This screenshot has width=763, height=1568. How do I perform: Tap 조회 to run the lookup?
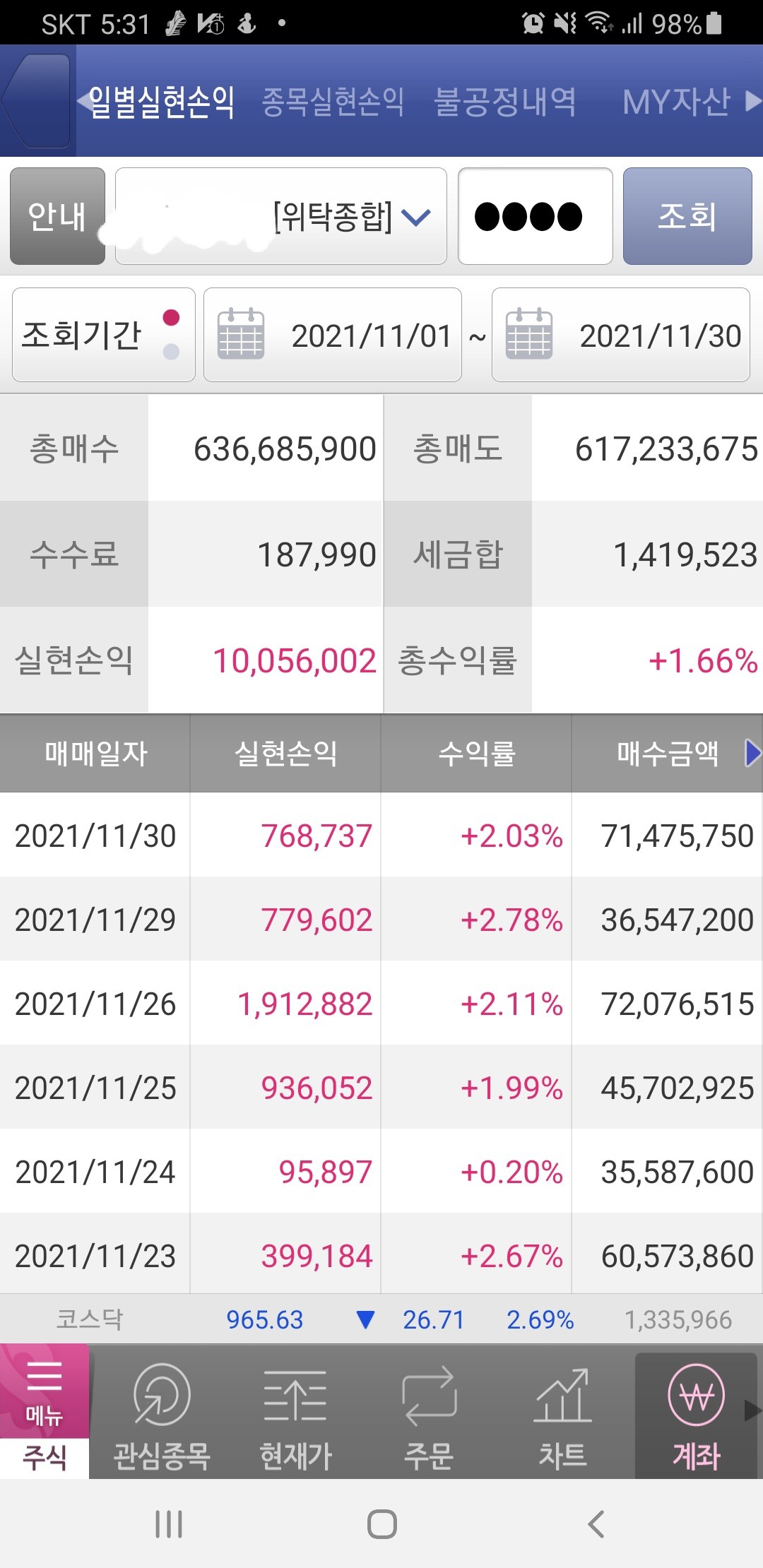point(687,216)
